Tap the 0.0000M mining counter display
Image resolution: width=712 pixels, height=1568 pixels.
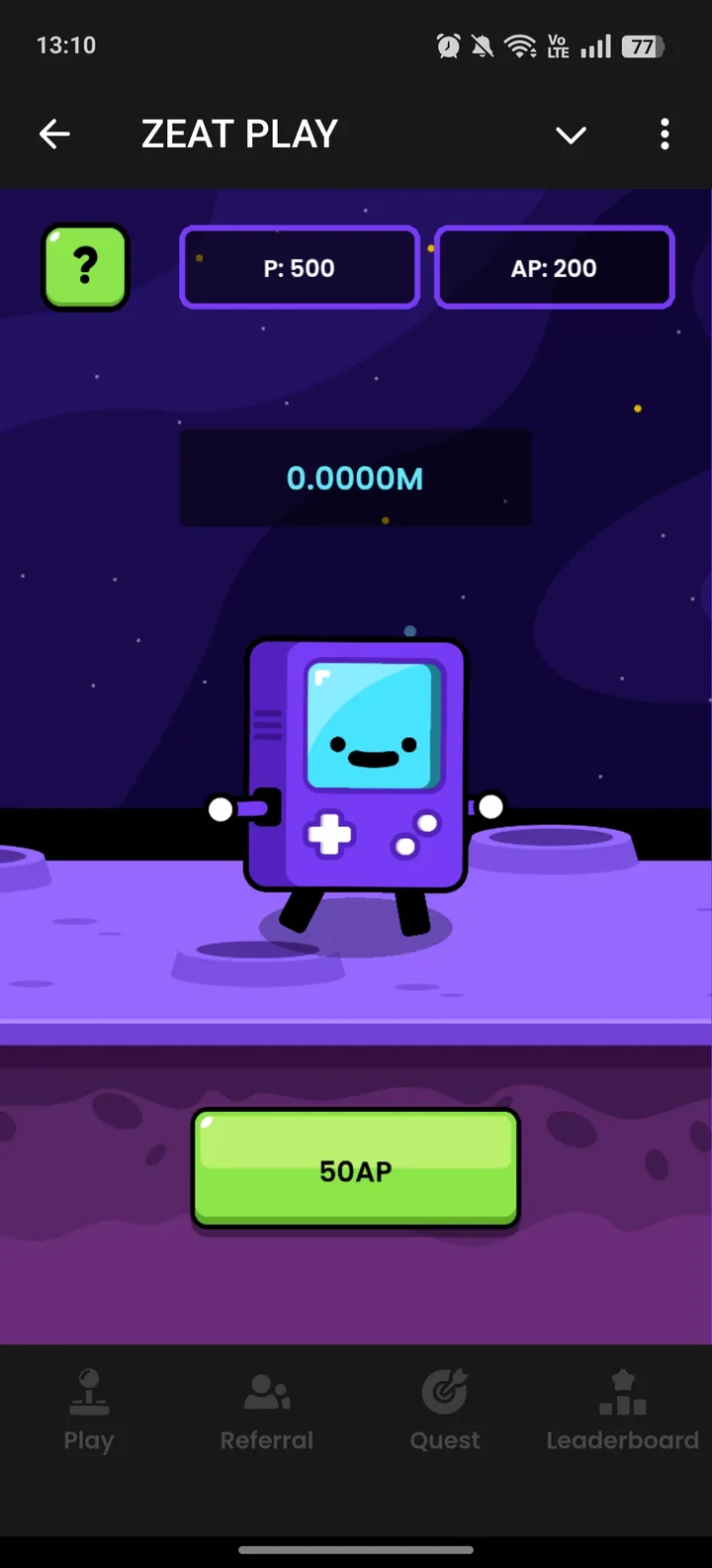click(355, 478)
